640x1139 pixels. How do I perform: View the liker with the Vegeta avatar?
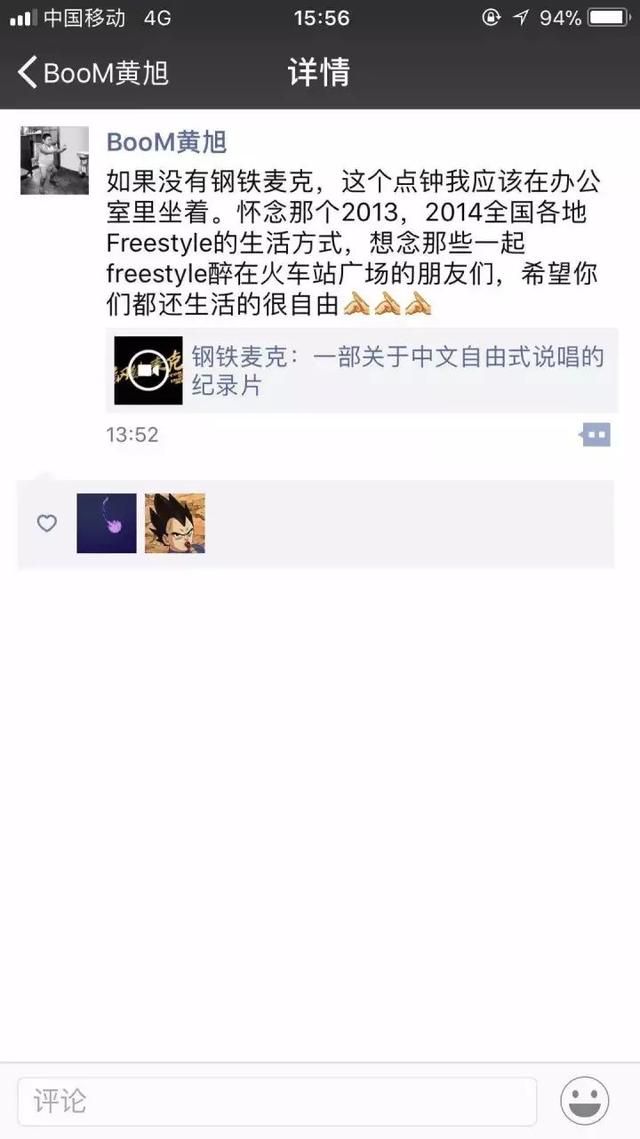tap(175, 523)
